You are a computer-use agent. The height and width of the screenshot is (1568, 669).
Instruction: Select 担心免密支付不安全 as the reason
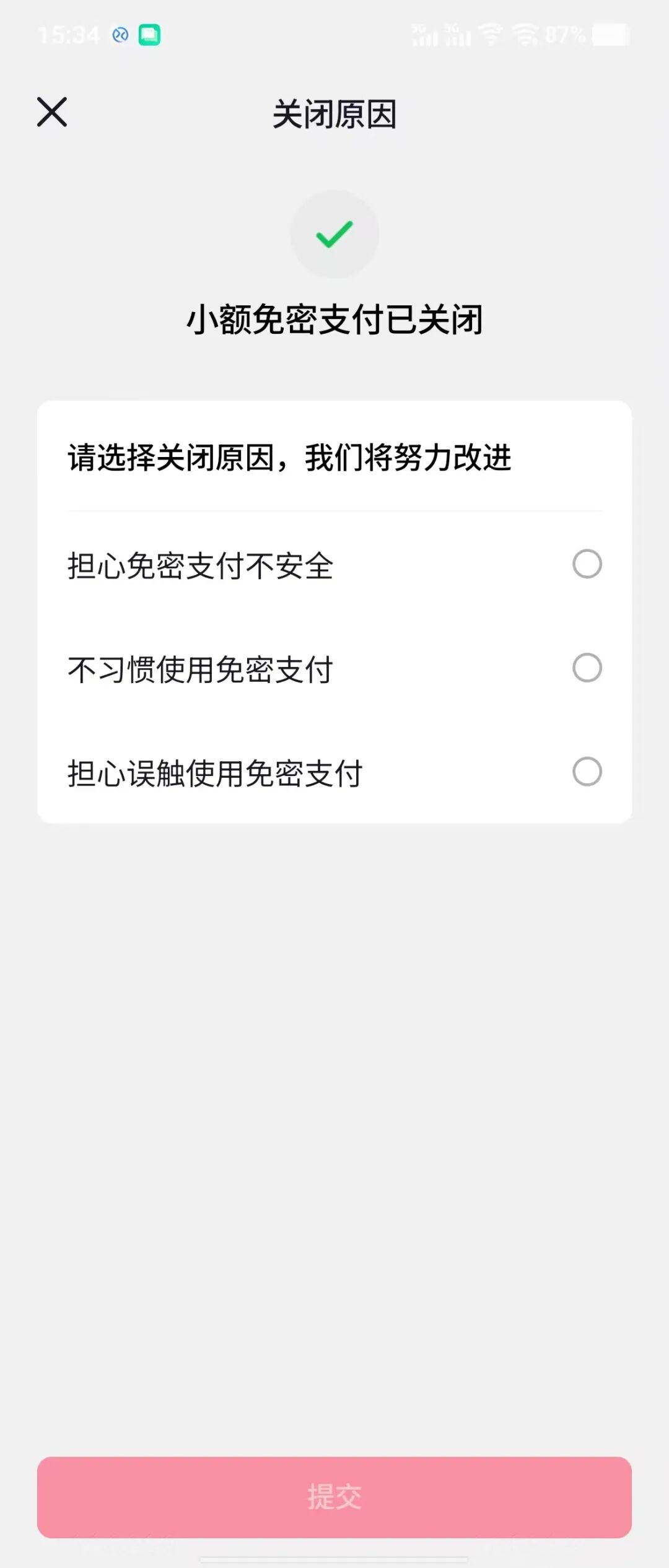point(587,564)
